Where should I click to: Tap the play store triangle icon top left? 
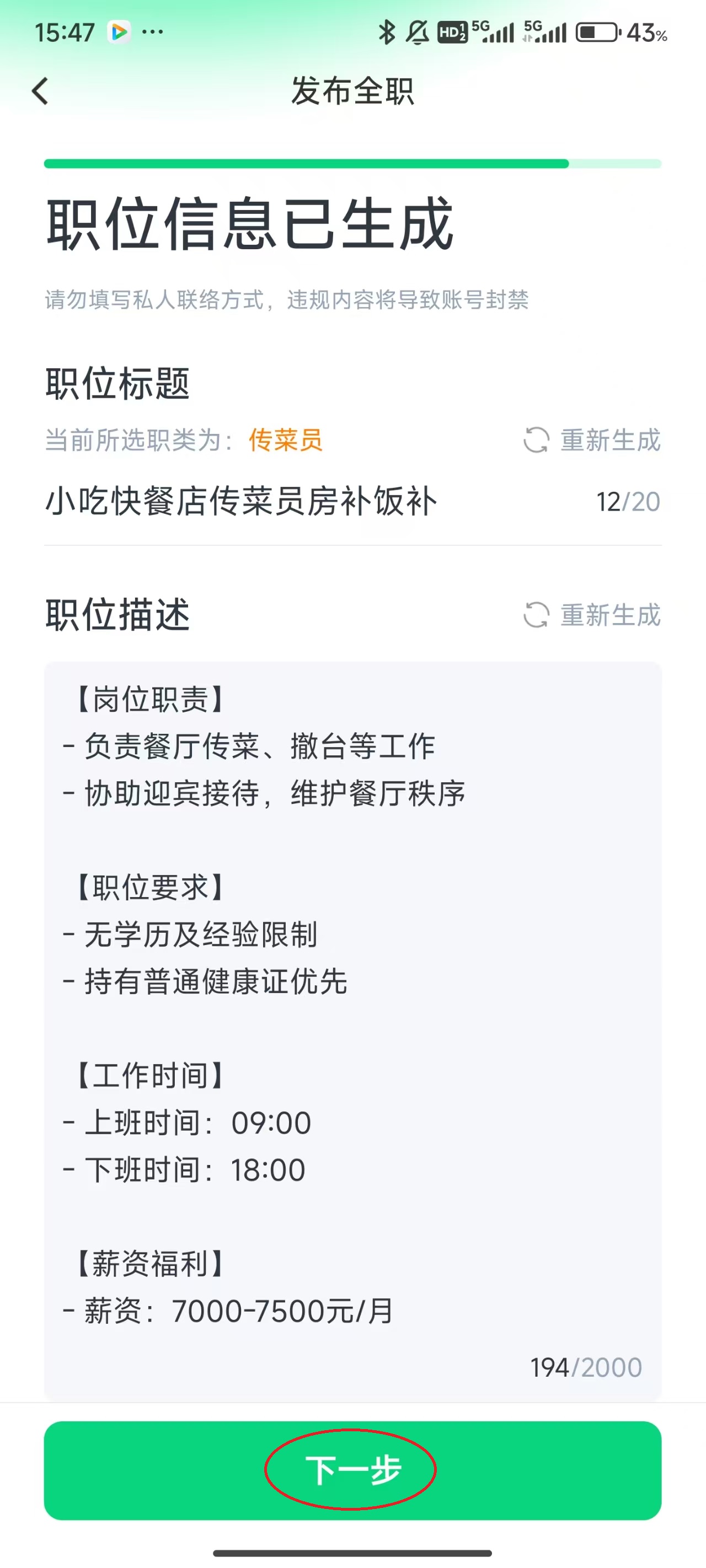[119, 31]
